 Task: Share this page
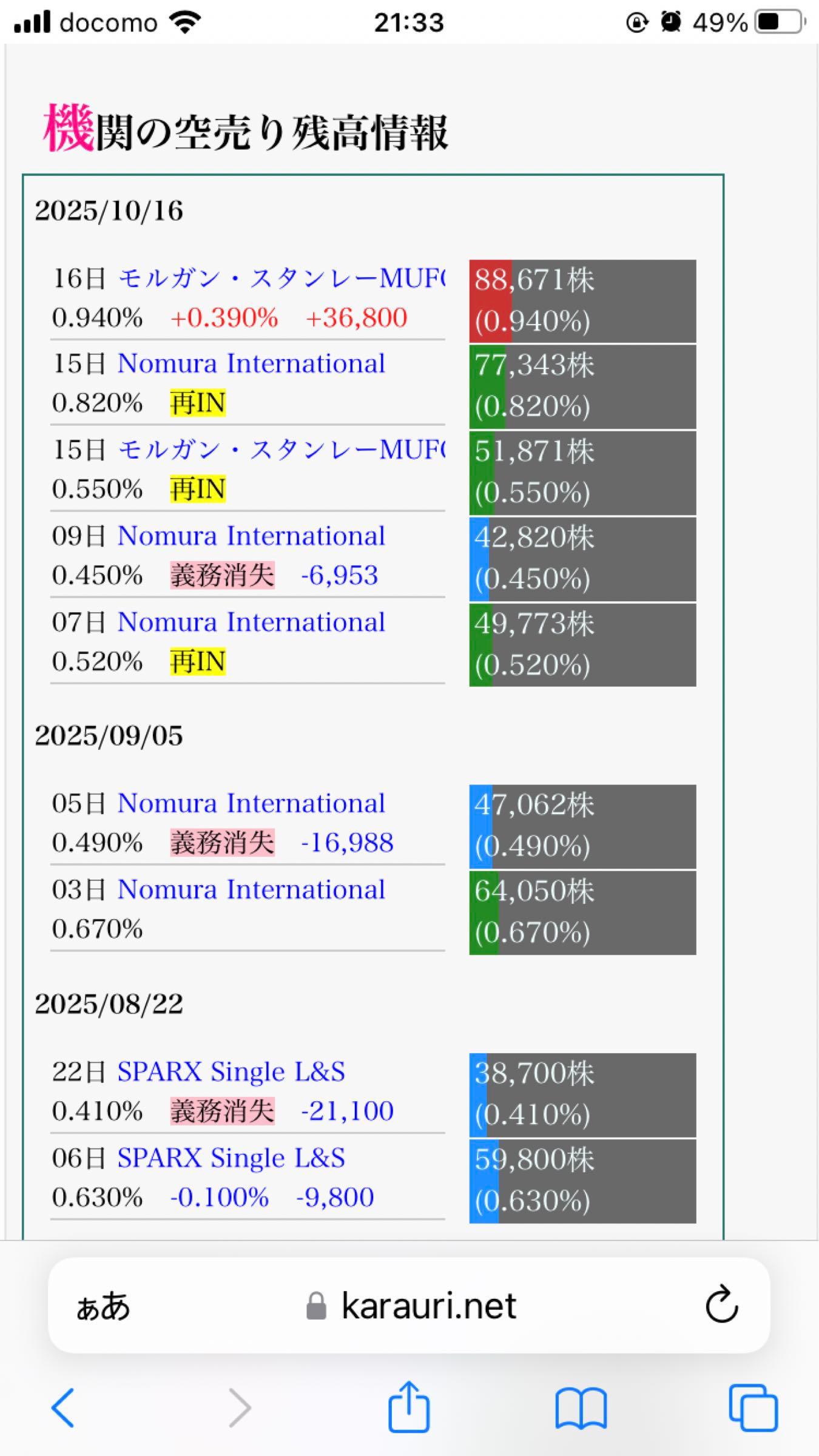pyautogui.click(x=408, y=1406)
